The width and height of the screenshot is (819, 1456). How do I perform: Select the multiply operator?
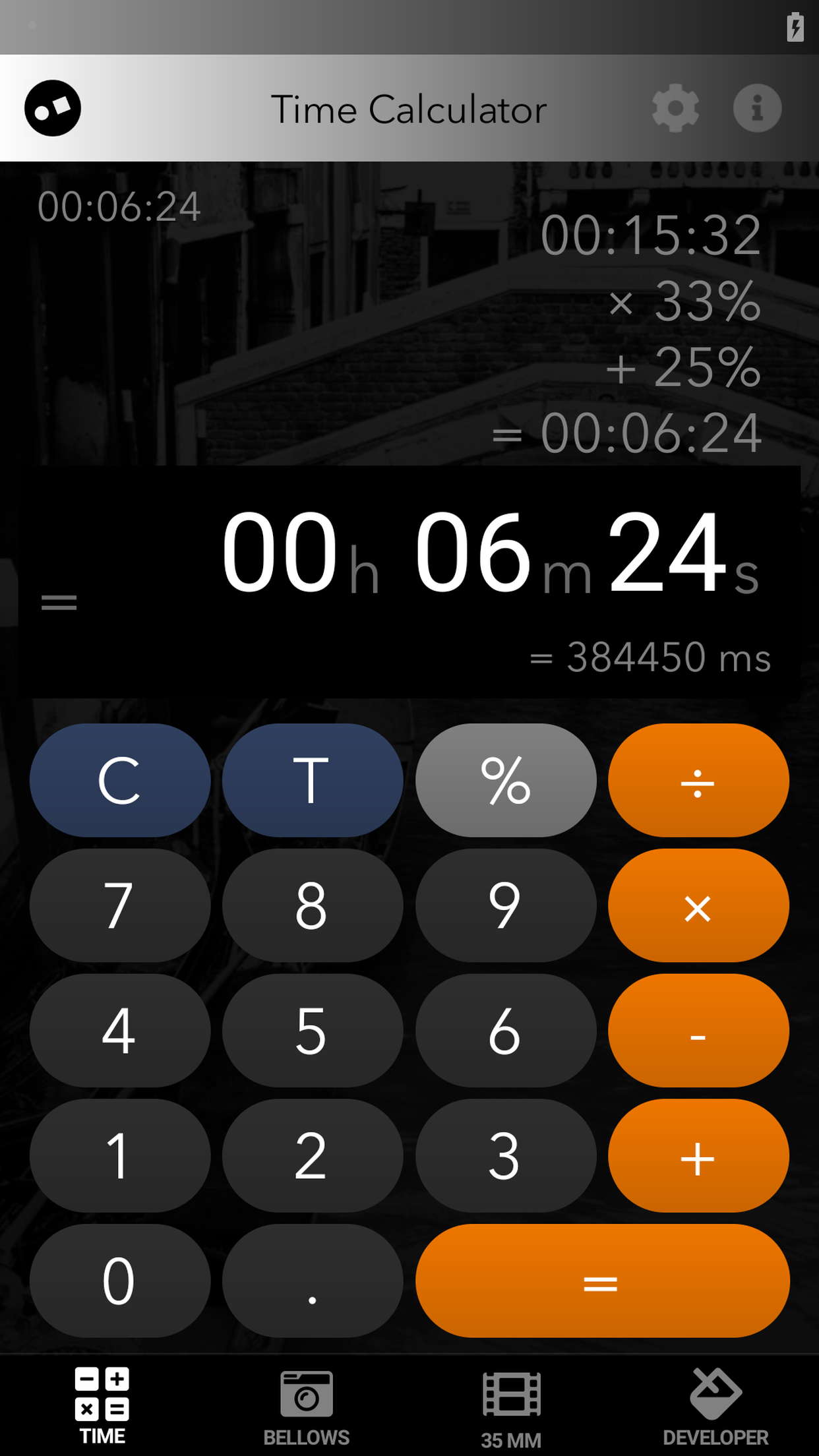pyautogui.click(x=698, y=905)
